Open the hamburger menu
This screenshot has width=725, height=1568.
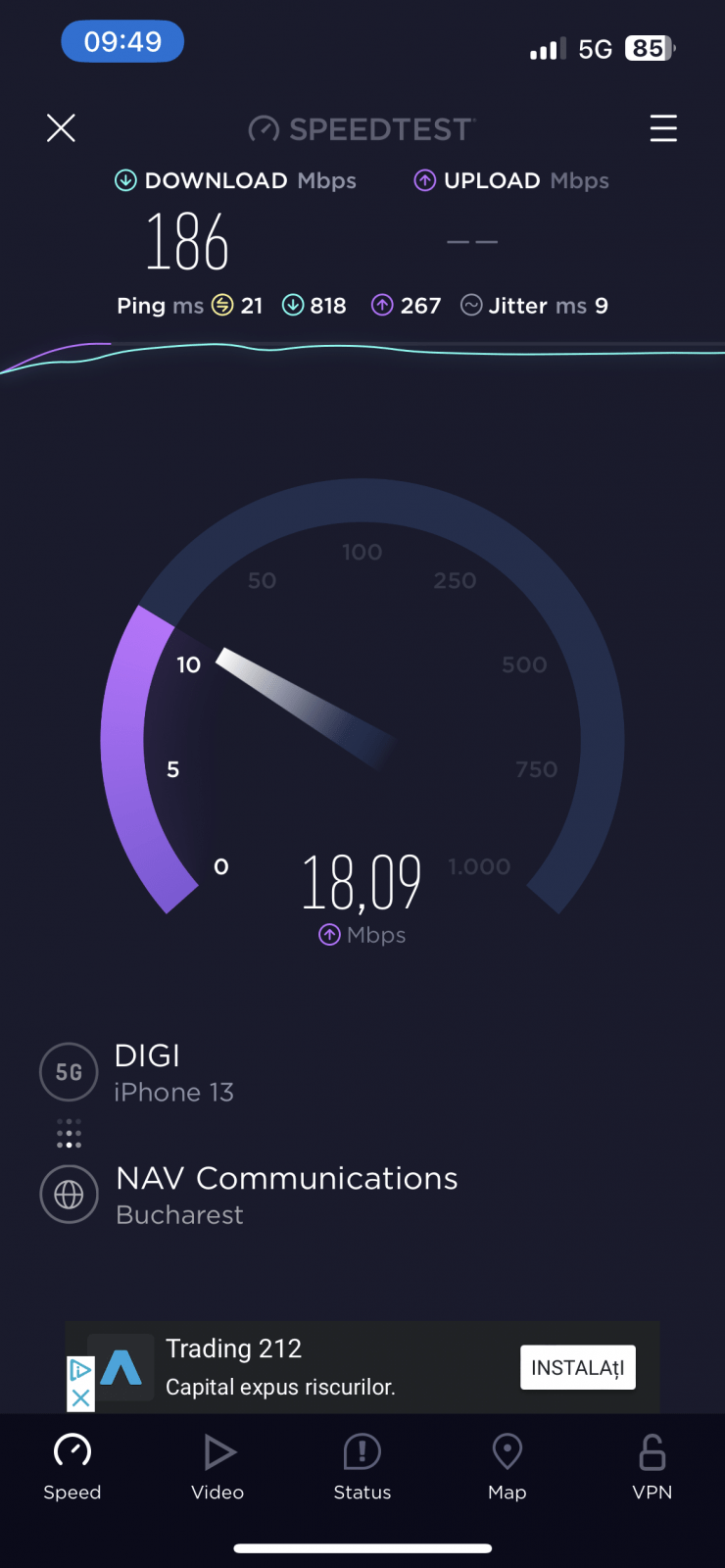coord(663,128)
